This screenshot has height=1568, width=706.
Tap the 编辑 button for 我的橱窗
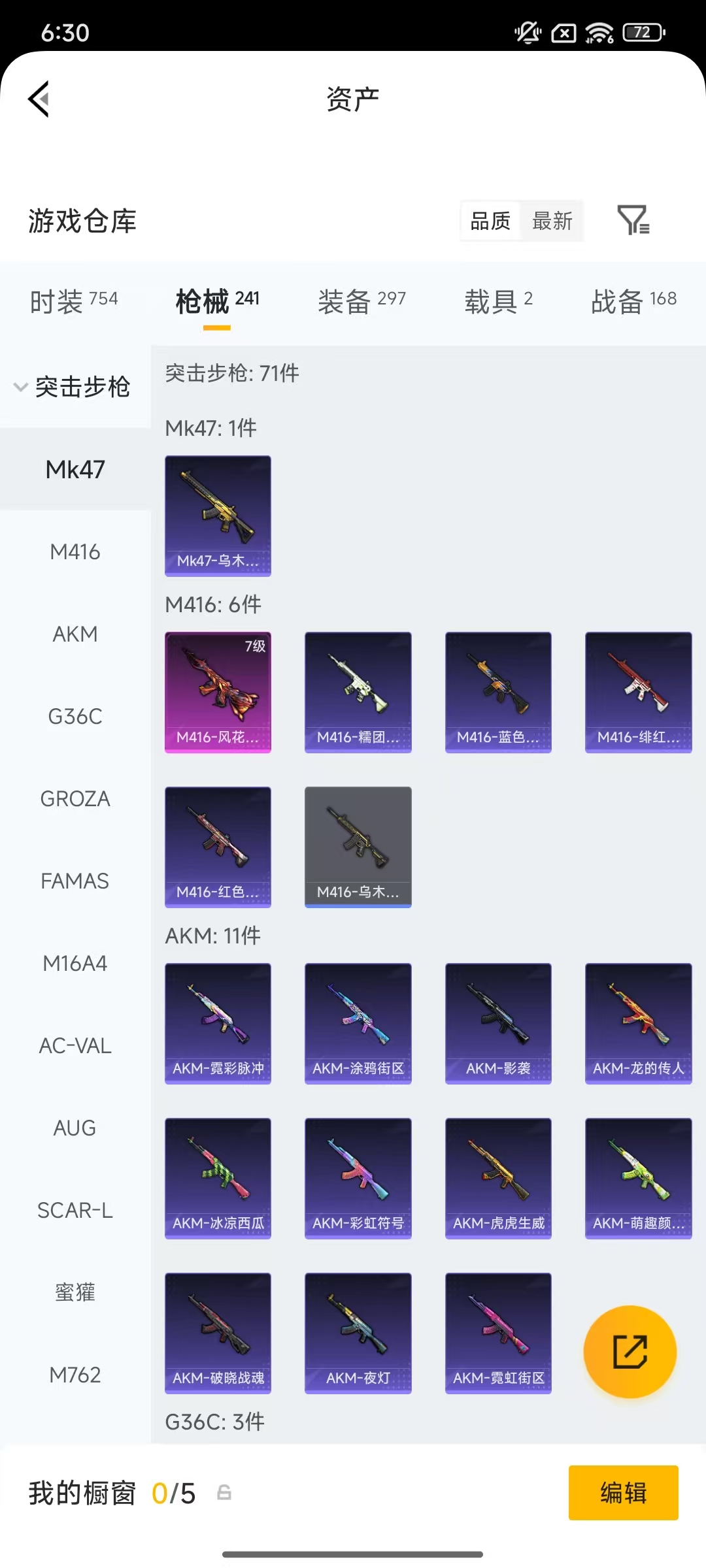click(x=622, y=1493)
